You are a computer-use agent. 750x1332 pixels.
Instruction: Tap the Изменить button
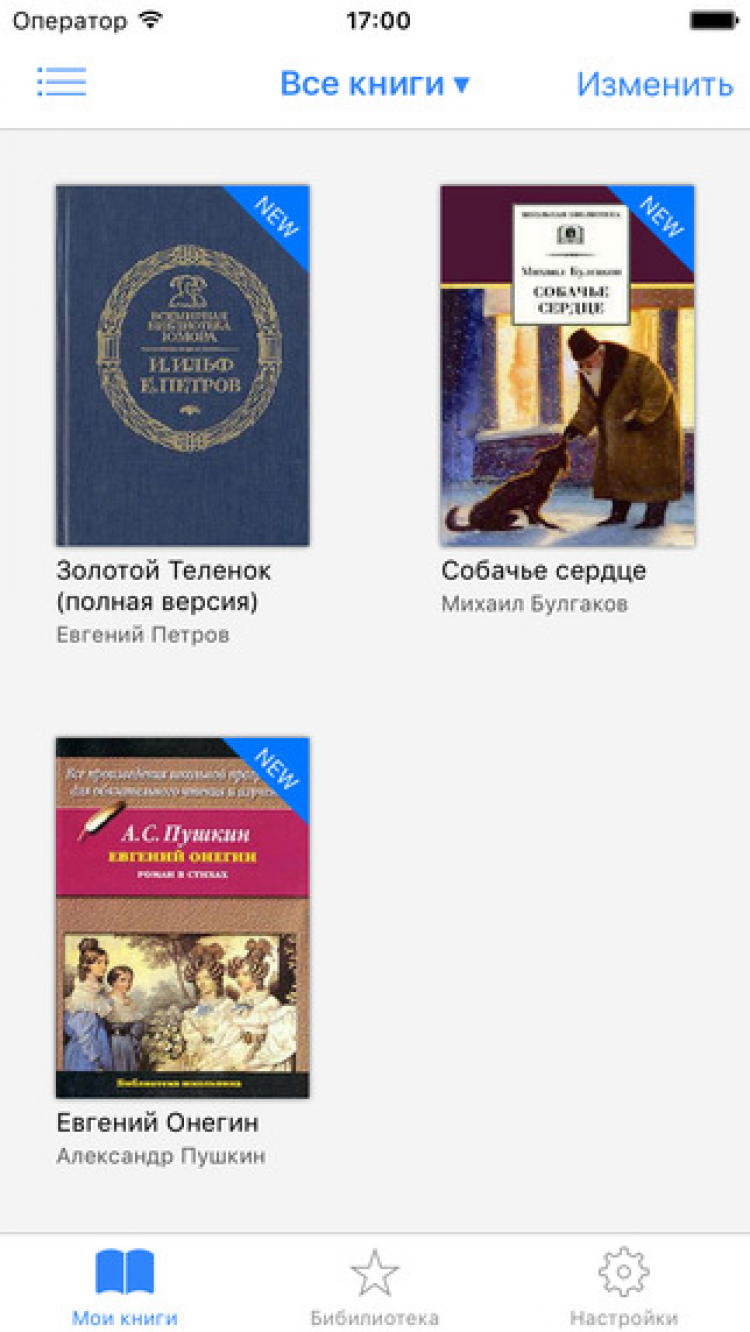[654, 84]
